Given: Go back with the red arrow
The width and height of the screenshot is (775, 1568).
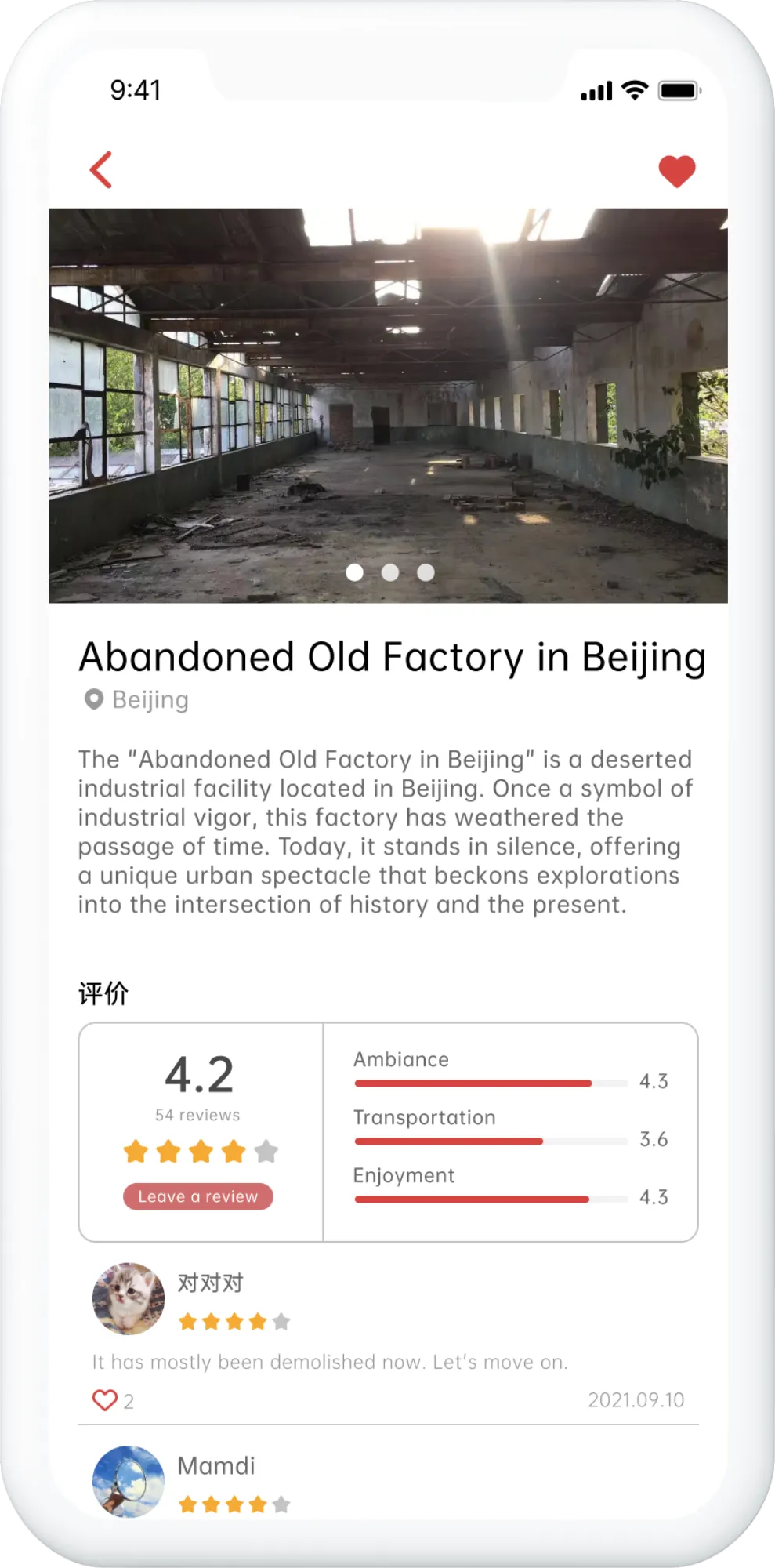Looking at the screenshot, I should (102, 170).
